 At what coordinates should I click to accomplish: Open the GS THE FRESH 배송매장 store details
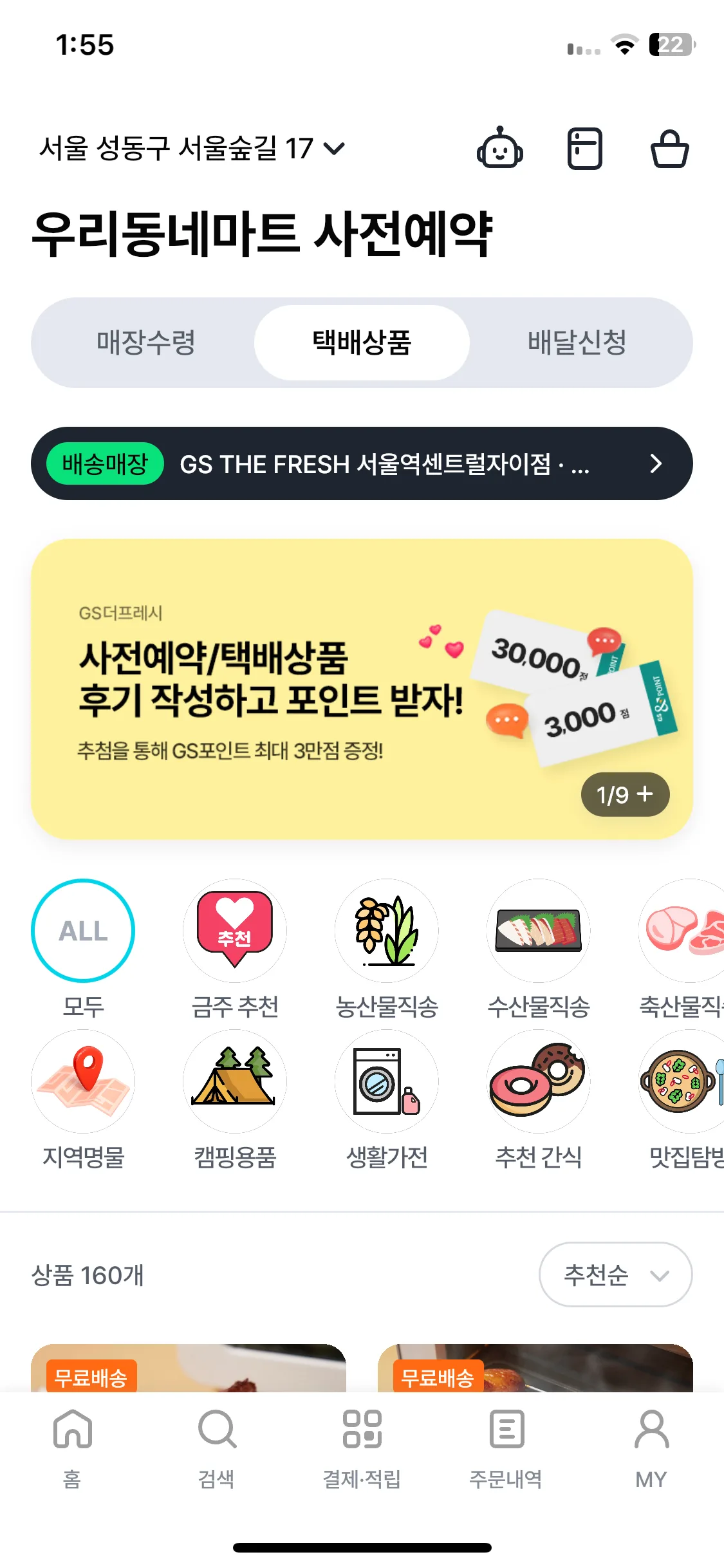(362, 463)
